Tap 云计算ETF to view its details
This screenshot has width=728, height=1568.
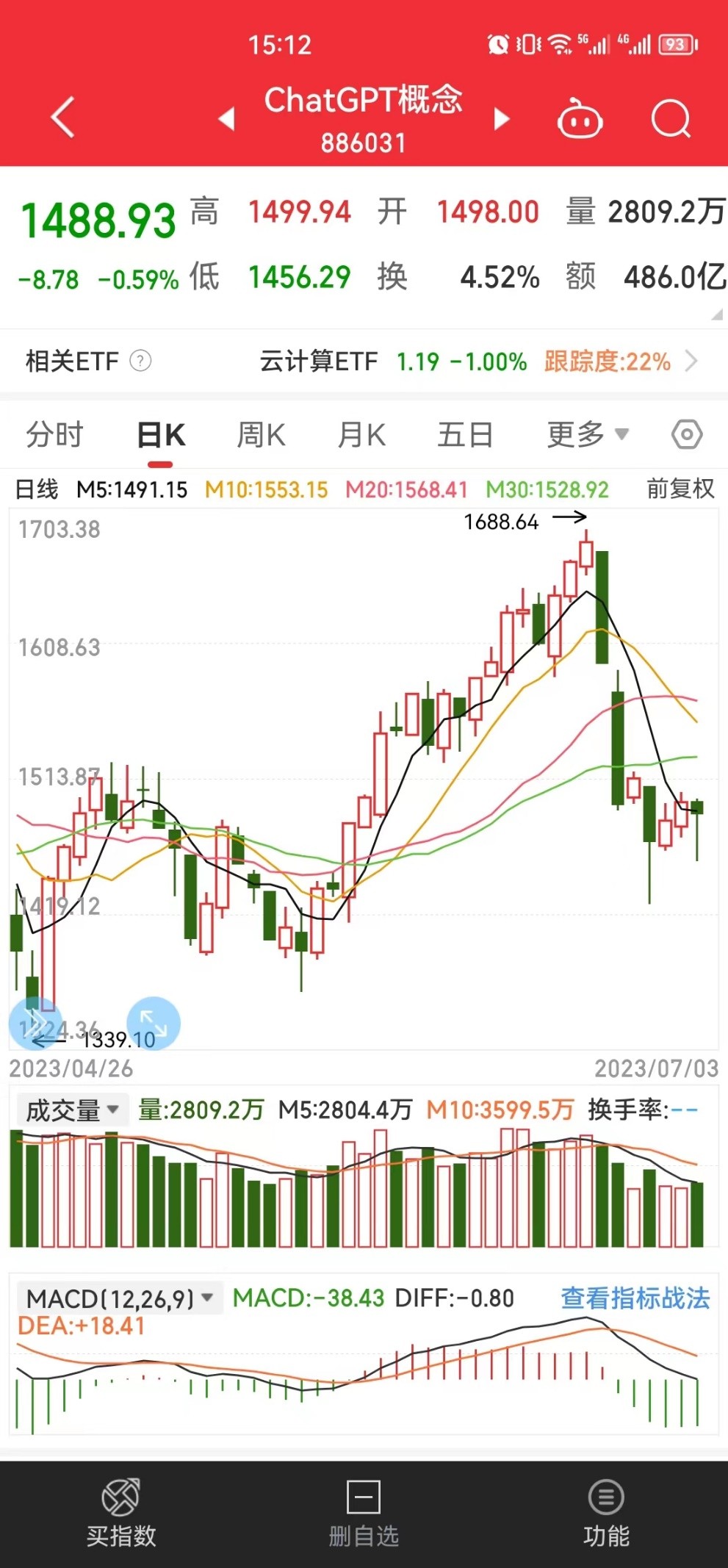point(320,361)
